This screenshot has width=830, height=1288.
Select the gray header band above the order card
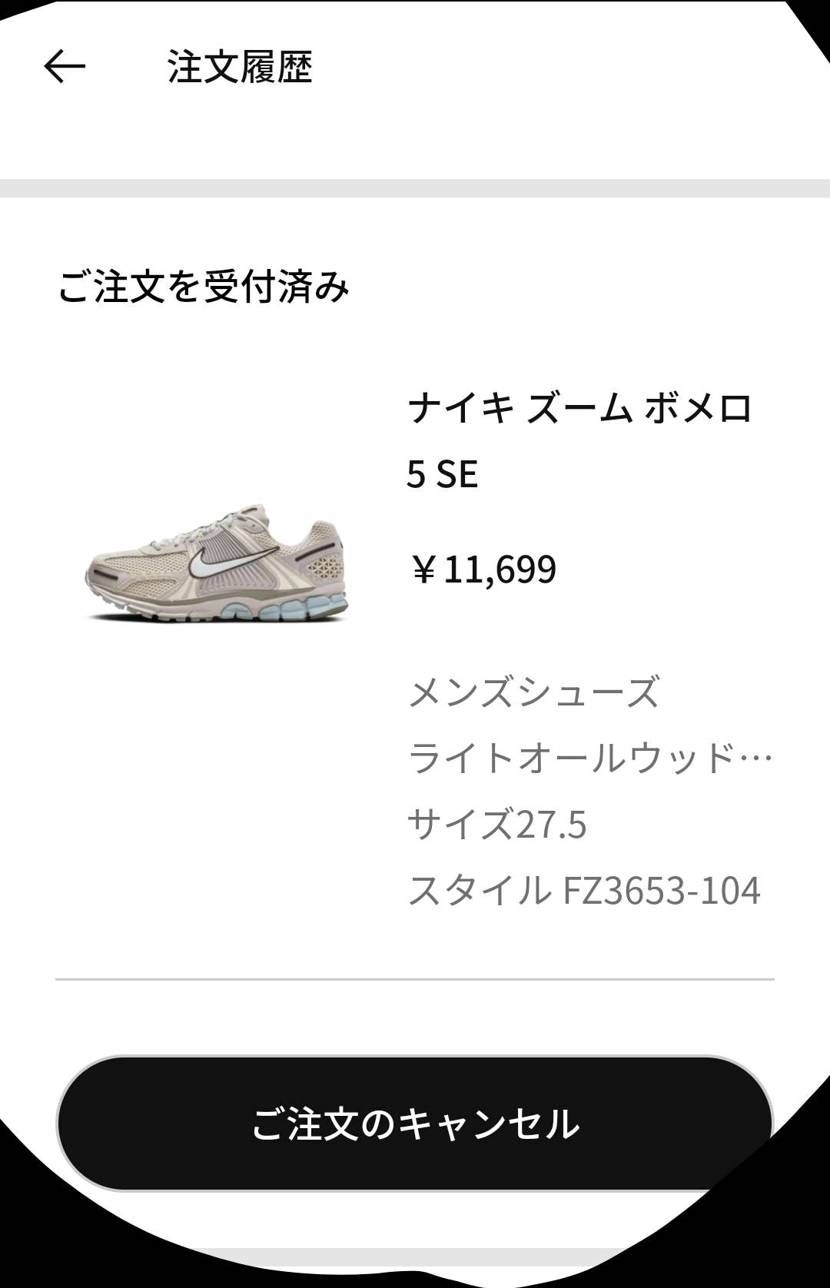(x=415, y=188)
